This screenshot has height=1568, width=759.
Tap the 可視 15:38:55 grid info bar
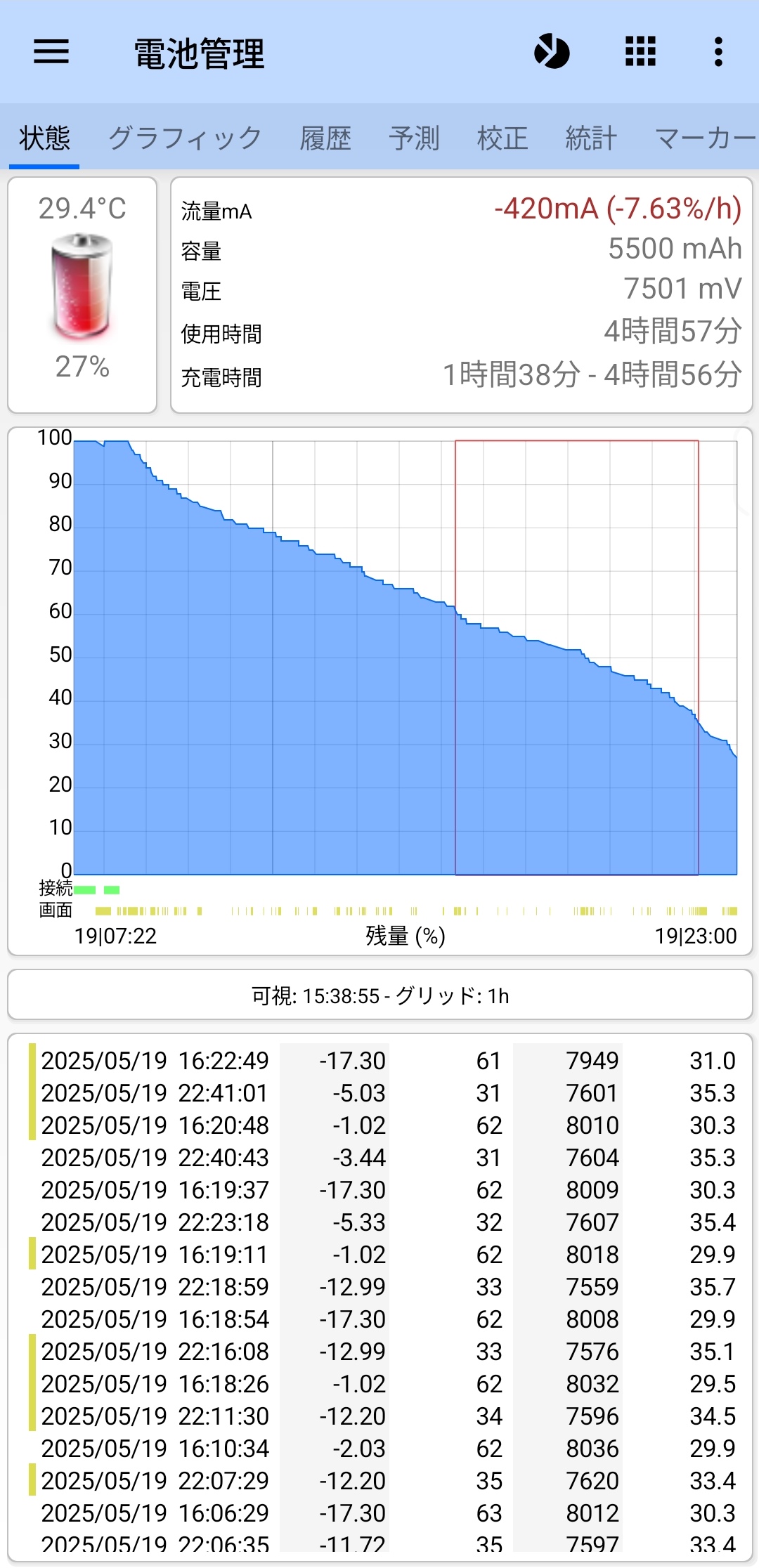click(380, 995)
